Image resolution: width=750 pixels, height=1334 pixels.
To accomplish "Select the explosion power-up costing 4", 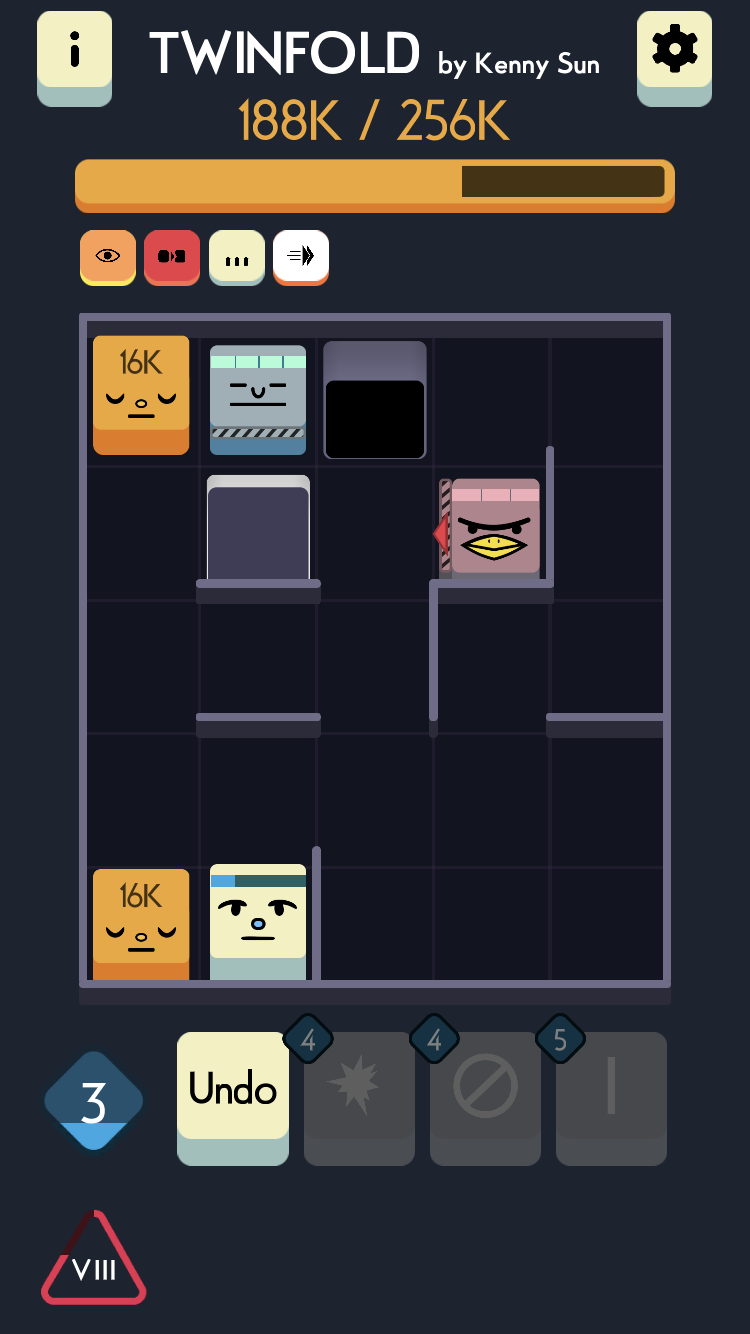I will pos(359,1098).
